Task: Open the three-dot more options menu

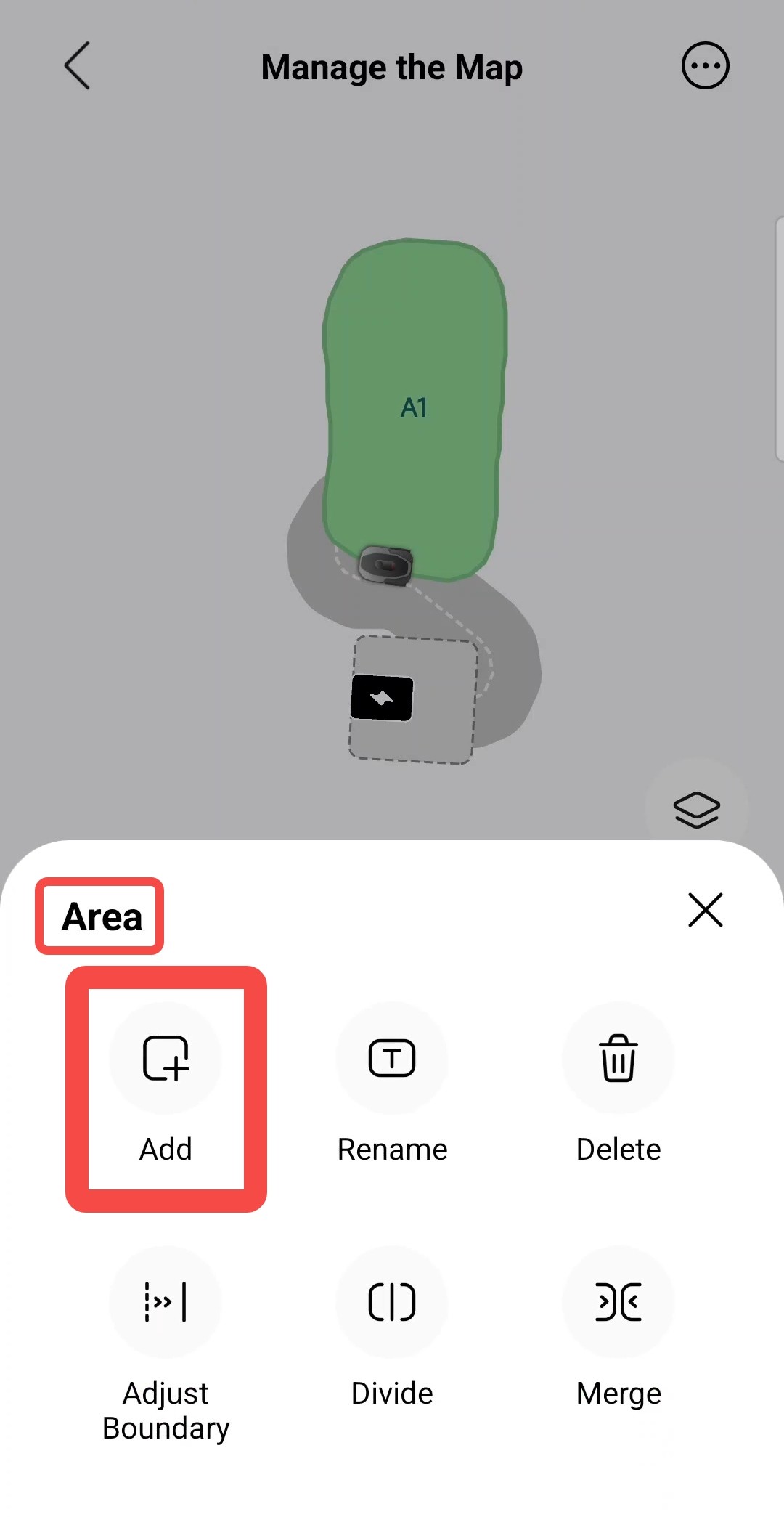Action: [705, 66]
